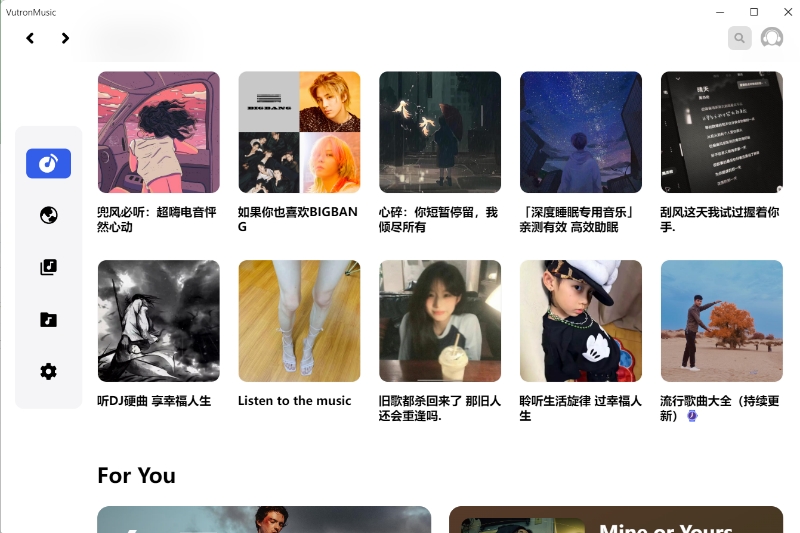The height and width of the screenshot is (533, 800).
Task: Open the local music folder tab
Action: [x=48, y=319]
